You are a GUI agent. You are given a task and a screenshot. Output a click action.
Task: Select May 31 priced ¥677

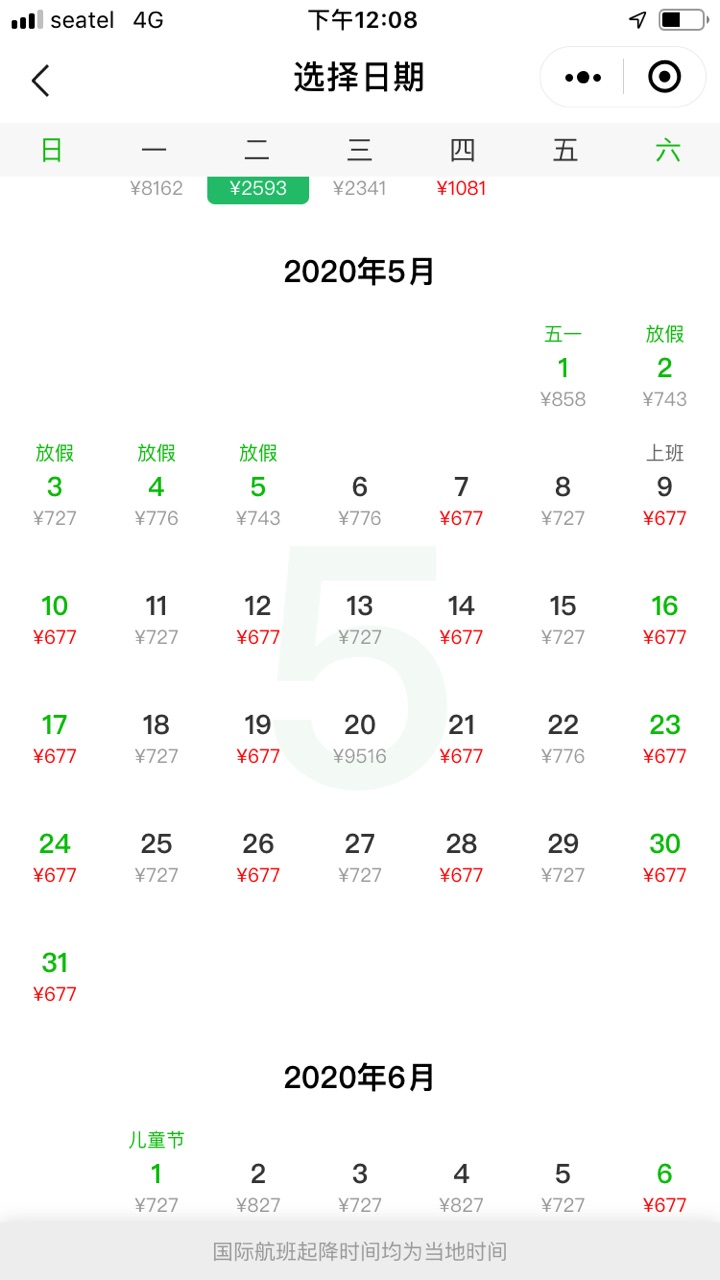[x=54, y=975]
